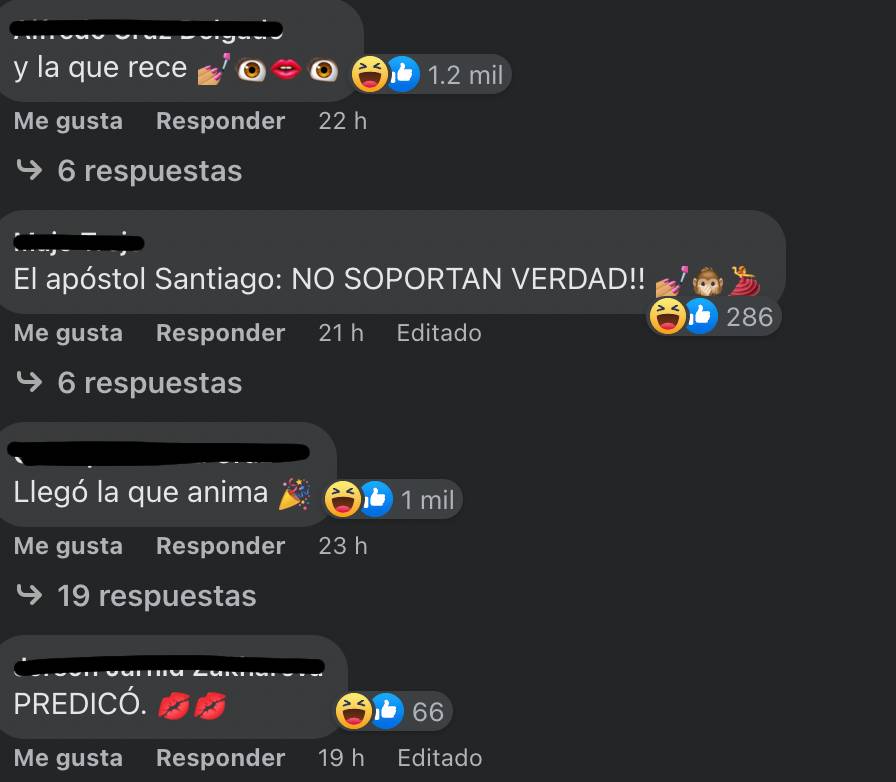Image resolution: width=896 pixels, height=782 pixels.
Task: Like the comment 'y la que rece'
Action: click(68, 121)
